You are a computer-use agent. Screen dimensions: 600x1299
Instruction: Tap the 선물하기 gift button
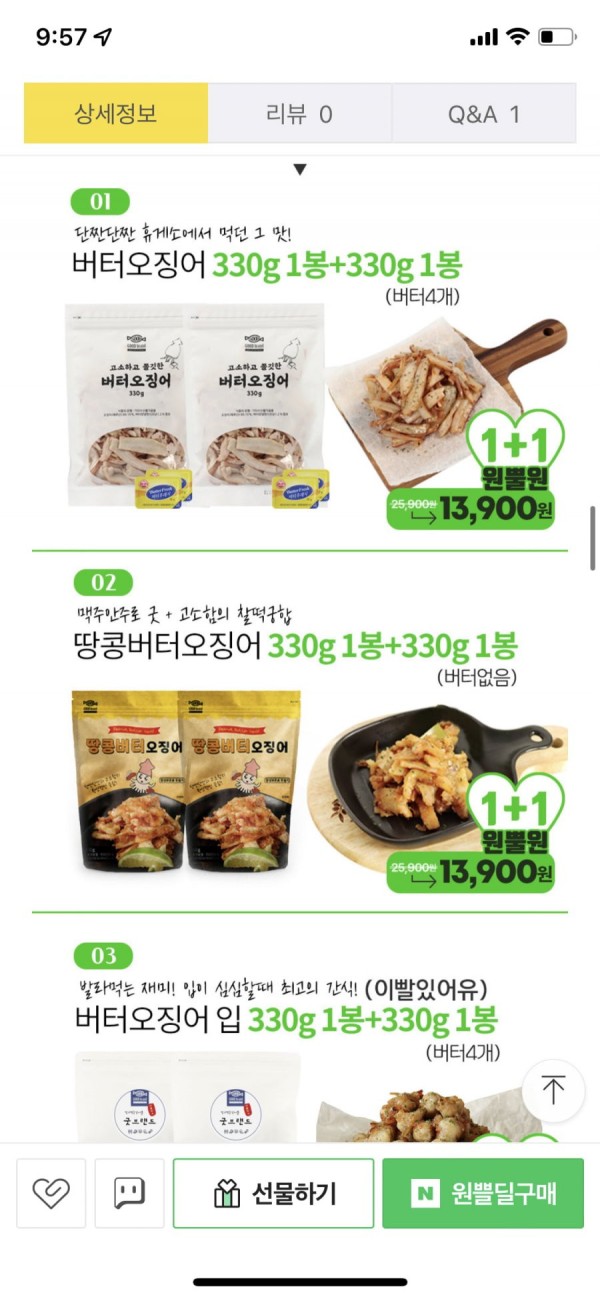(274, 1193)
